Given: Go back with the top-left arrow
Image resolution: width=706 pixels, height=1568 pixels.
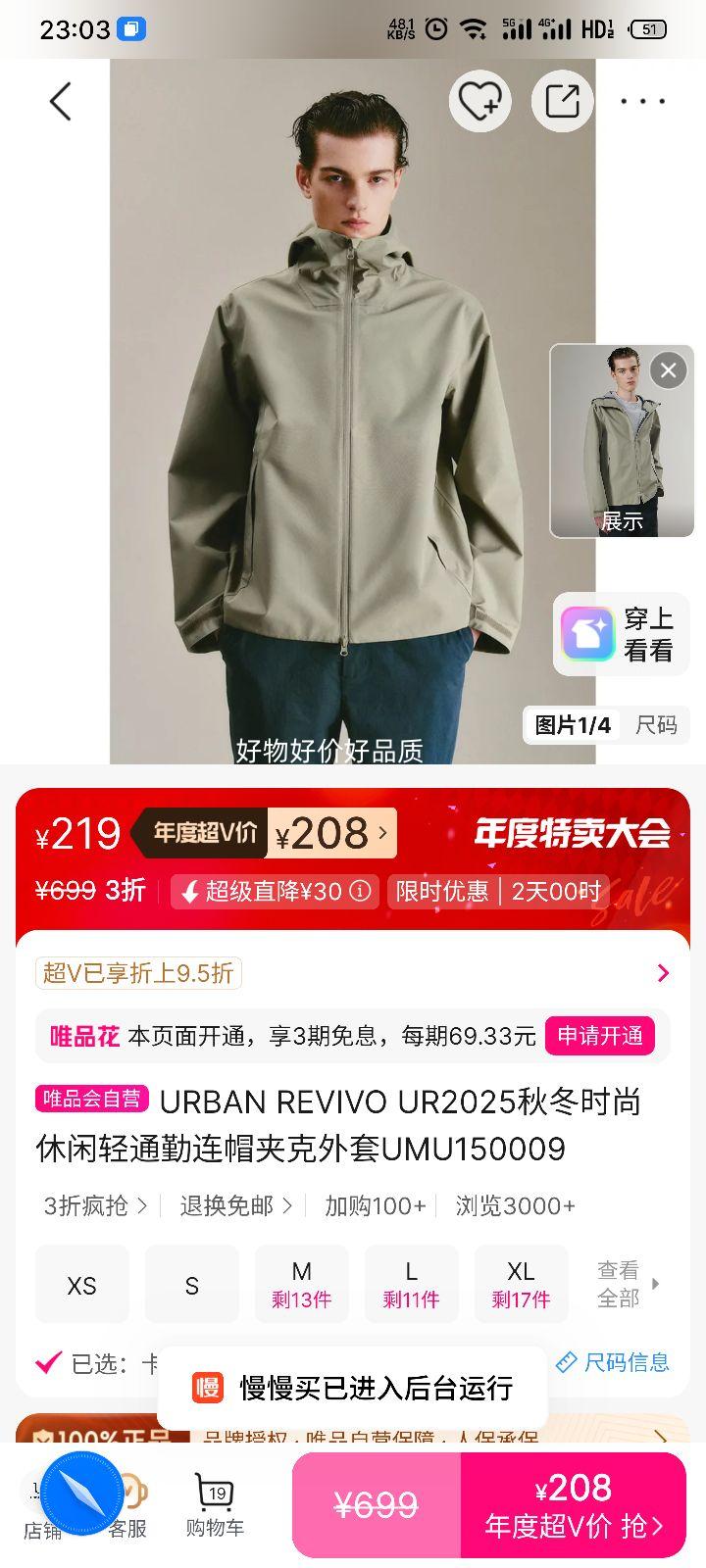Looking at the screenshot, I should tap(61, 101).
